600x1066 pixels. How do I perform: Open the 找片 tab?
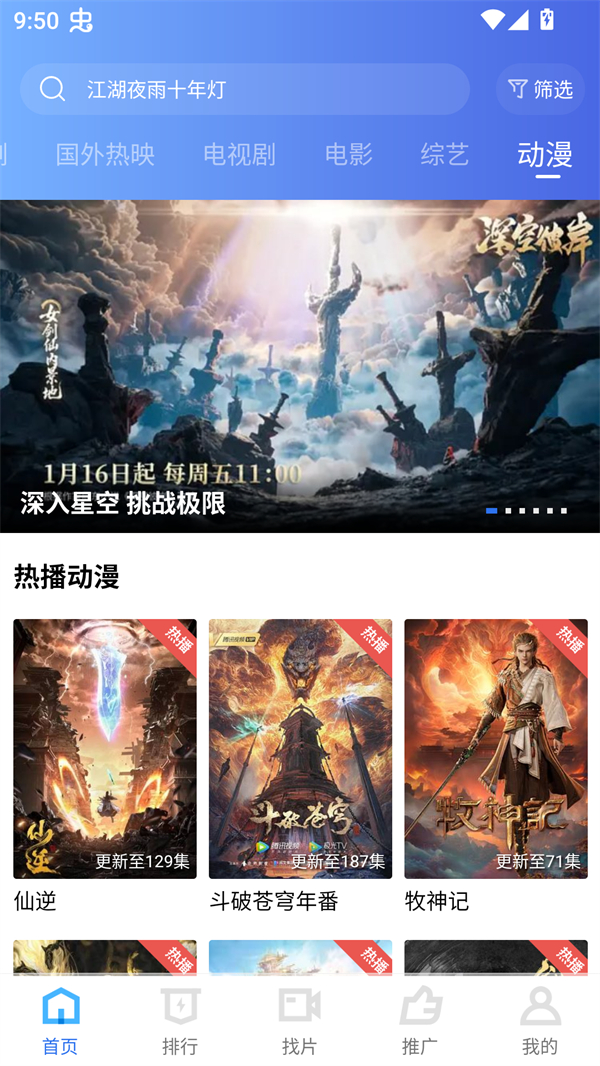coord(299,1021)
